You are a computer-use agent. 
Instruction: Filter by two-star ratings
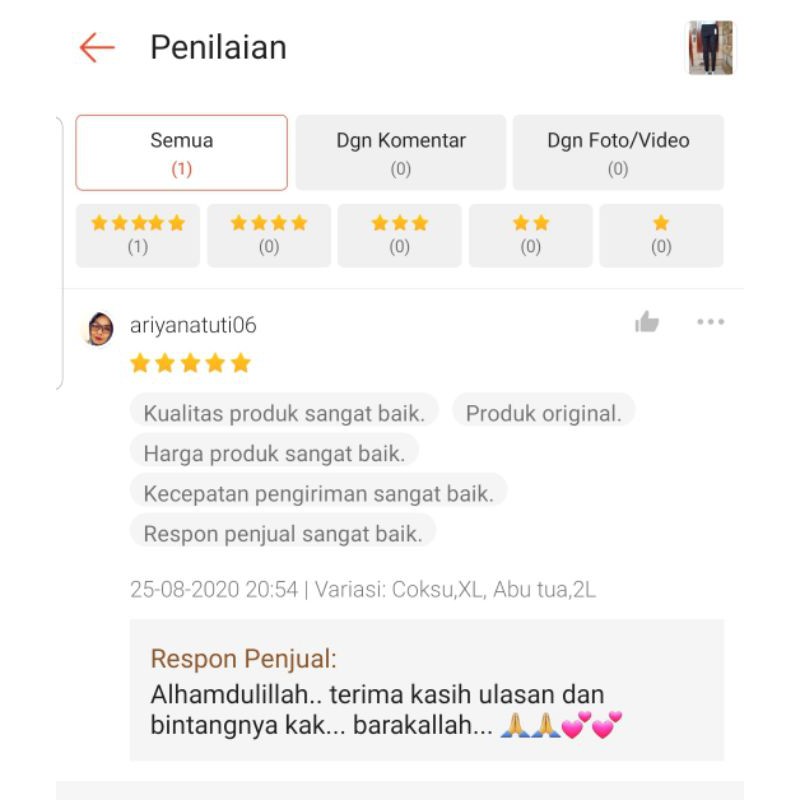[x=530, y=235]
